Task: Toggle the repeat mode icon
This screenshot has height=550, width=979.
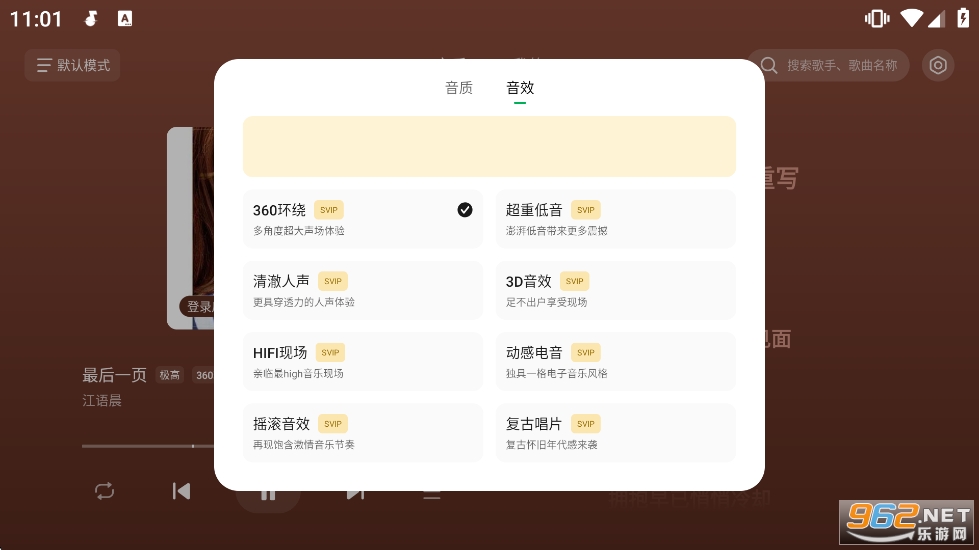Action: click(104, 491)
